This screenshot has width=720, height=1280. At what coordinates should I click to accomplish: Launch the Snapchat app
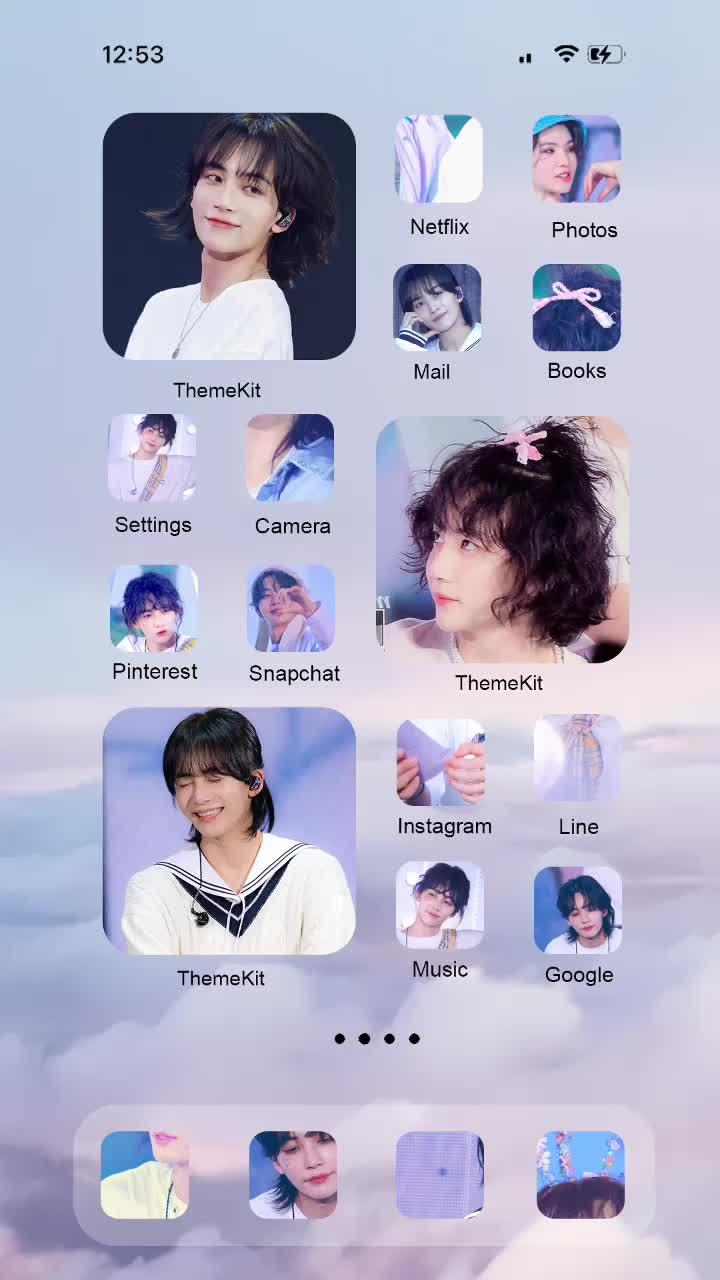[x=291, y=608]
